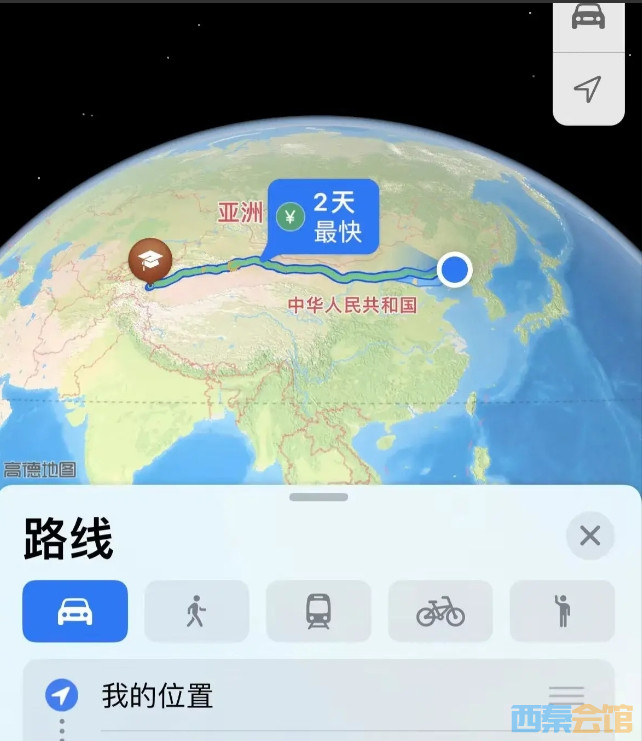Screen dimensions: 642x741
Task: Select the 2天 最快 route bubble
Action: [x=323, y=216]
